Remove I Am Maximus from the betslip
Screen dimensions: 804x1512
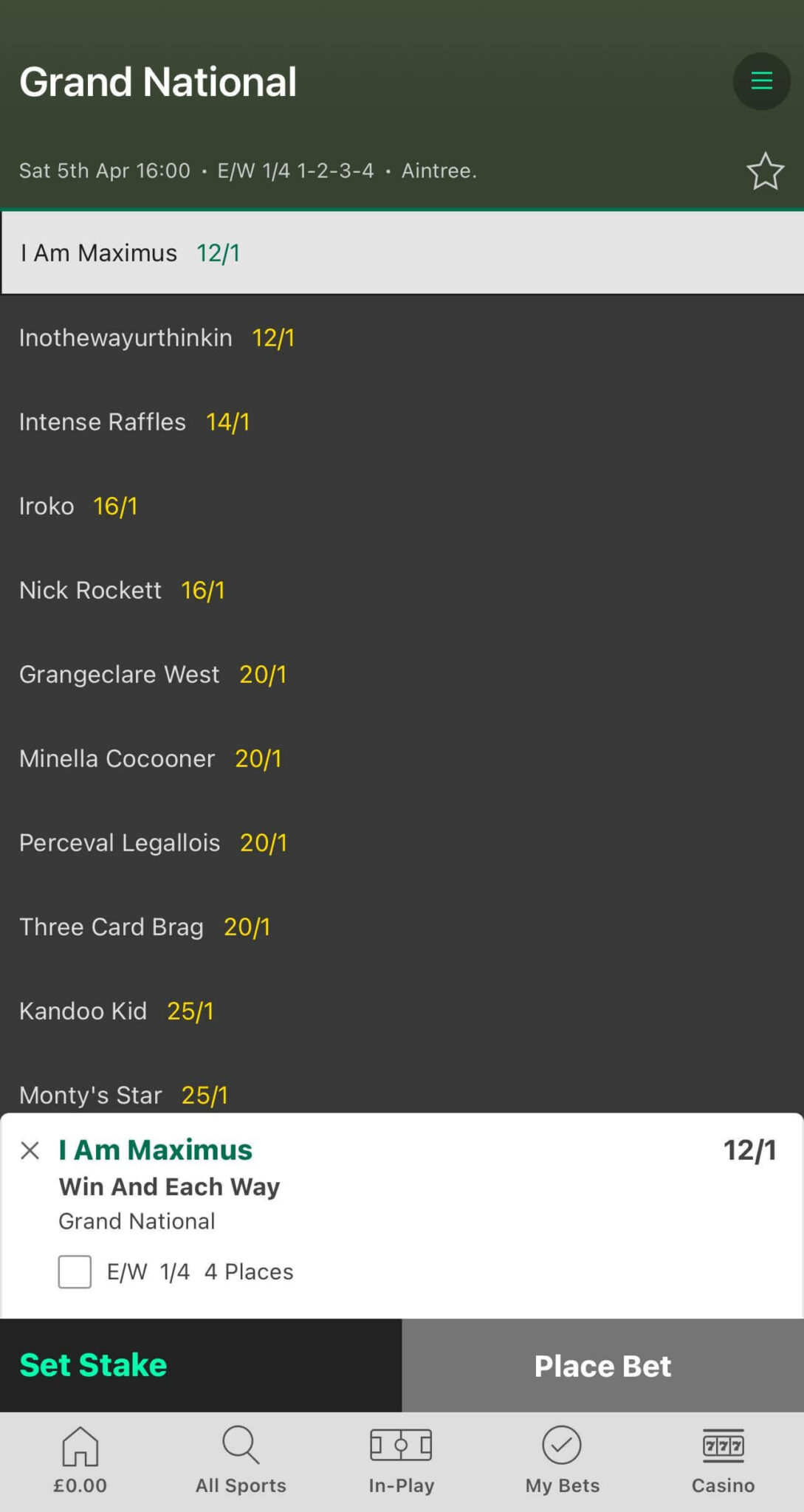pyautogui.click(x=30, y=1150)
